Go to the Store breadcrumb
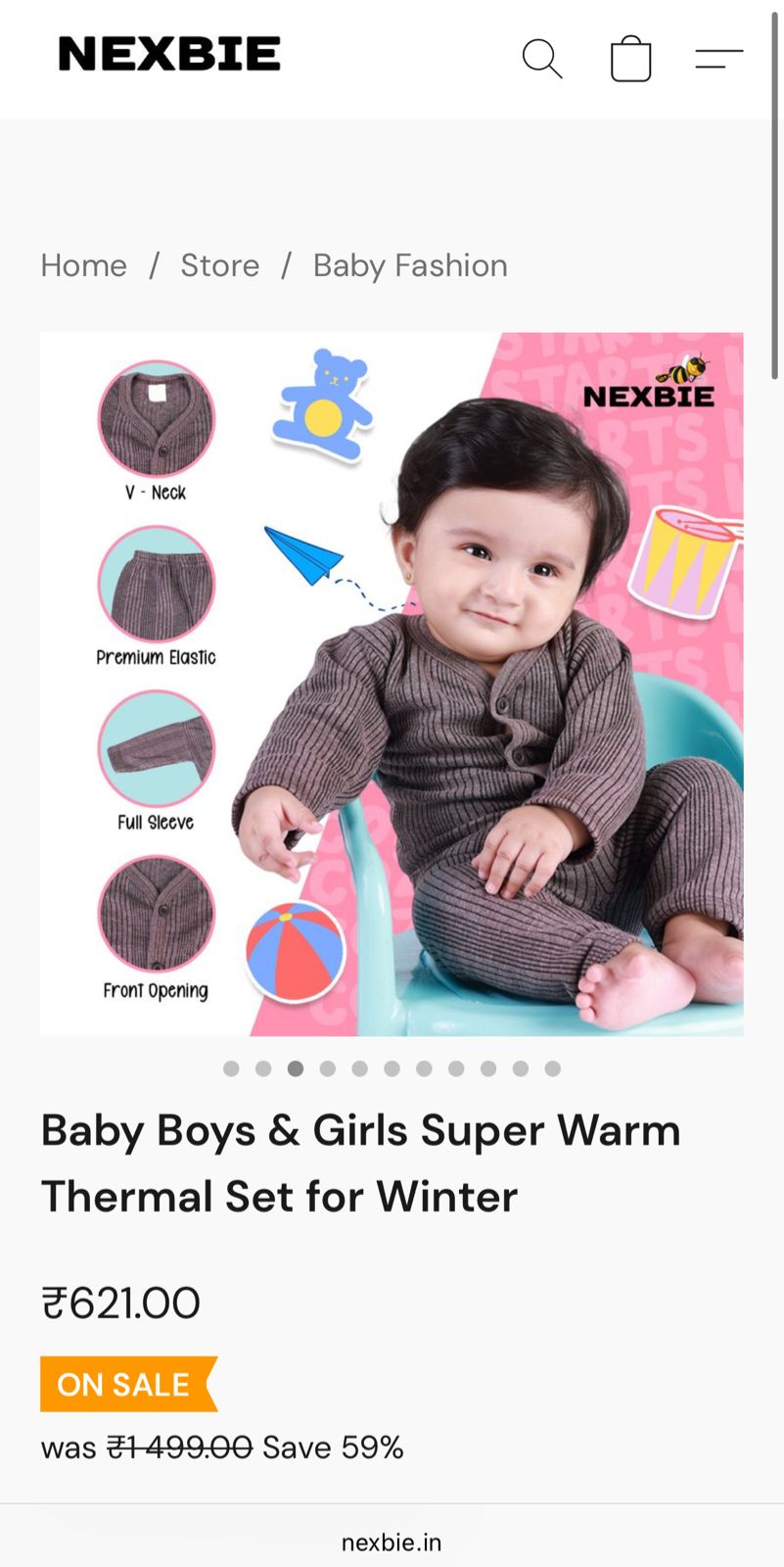 click(220, 265)
